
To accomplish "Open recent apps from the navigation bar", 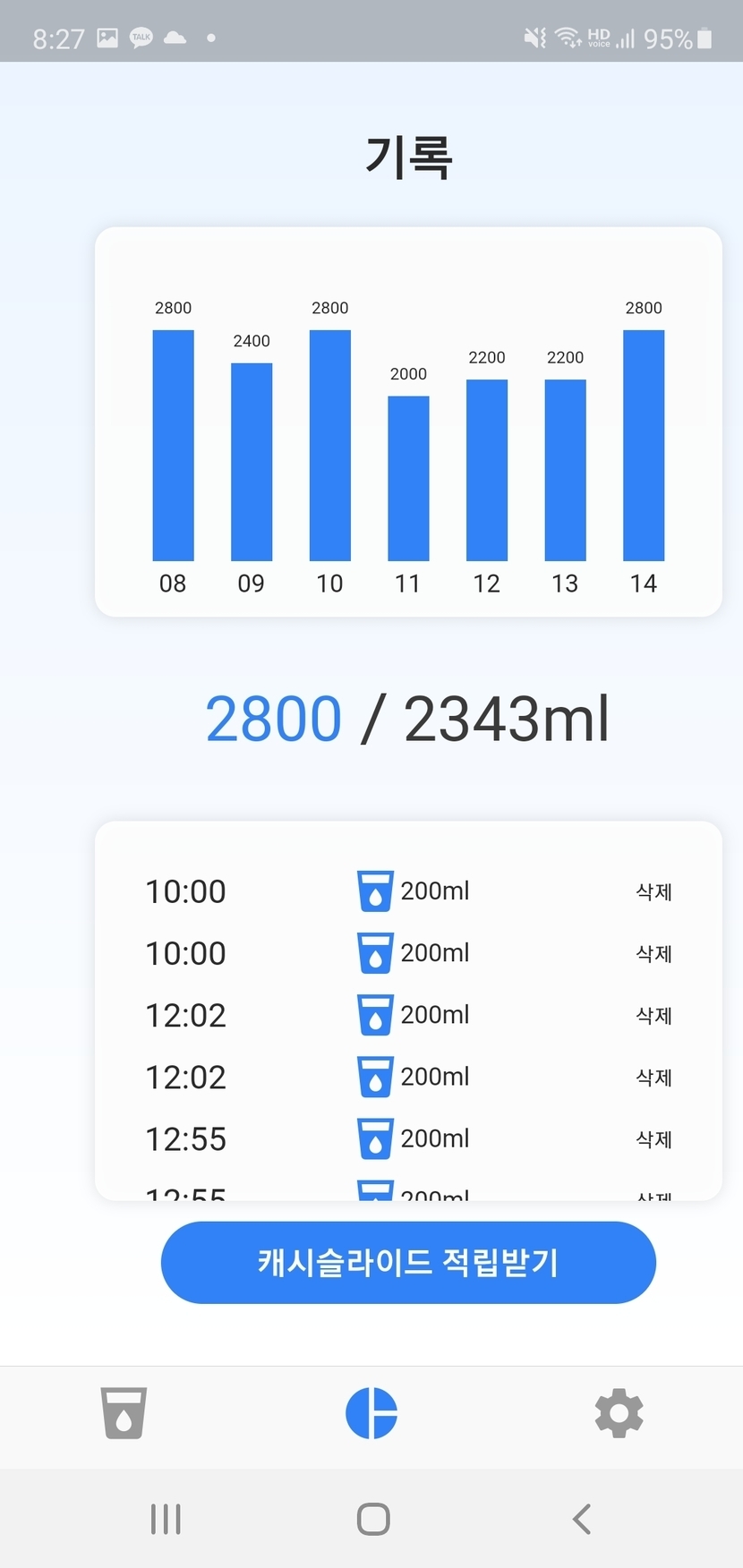I will 166,1519.
